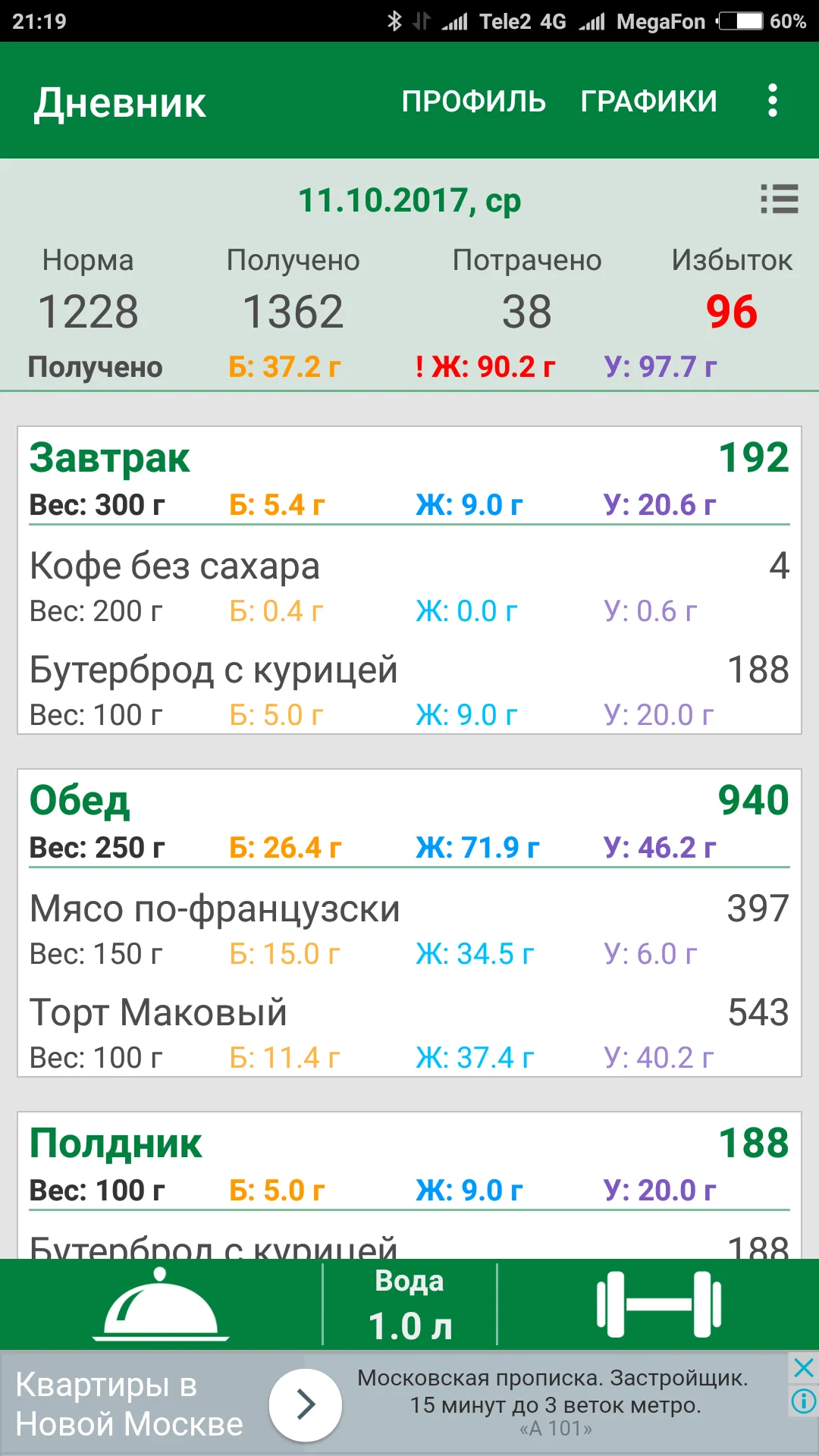Open the Квартиры в Новой Москве ad arrow
819x1456 pixels.
point(306,1404)
